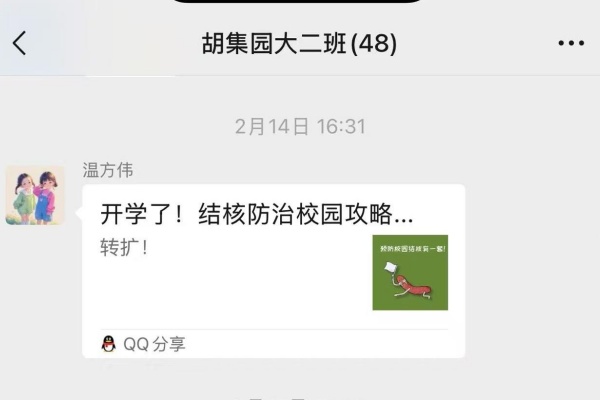
Task: Open the chat options three-dot menu
Action: (x=570, y=43)
